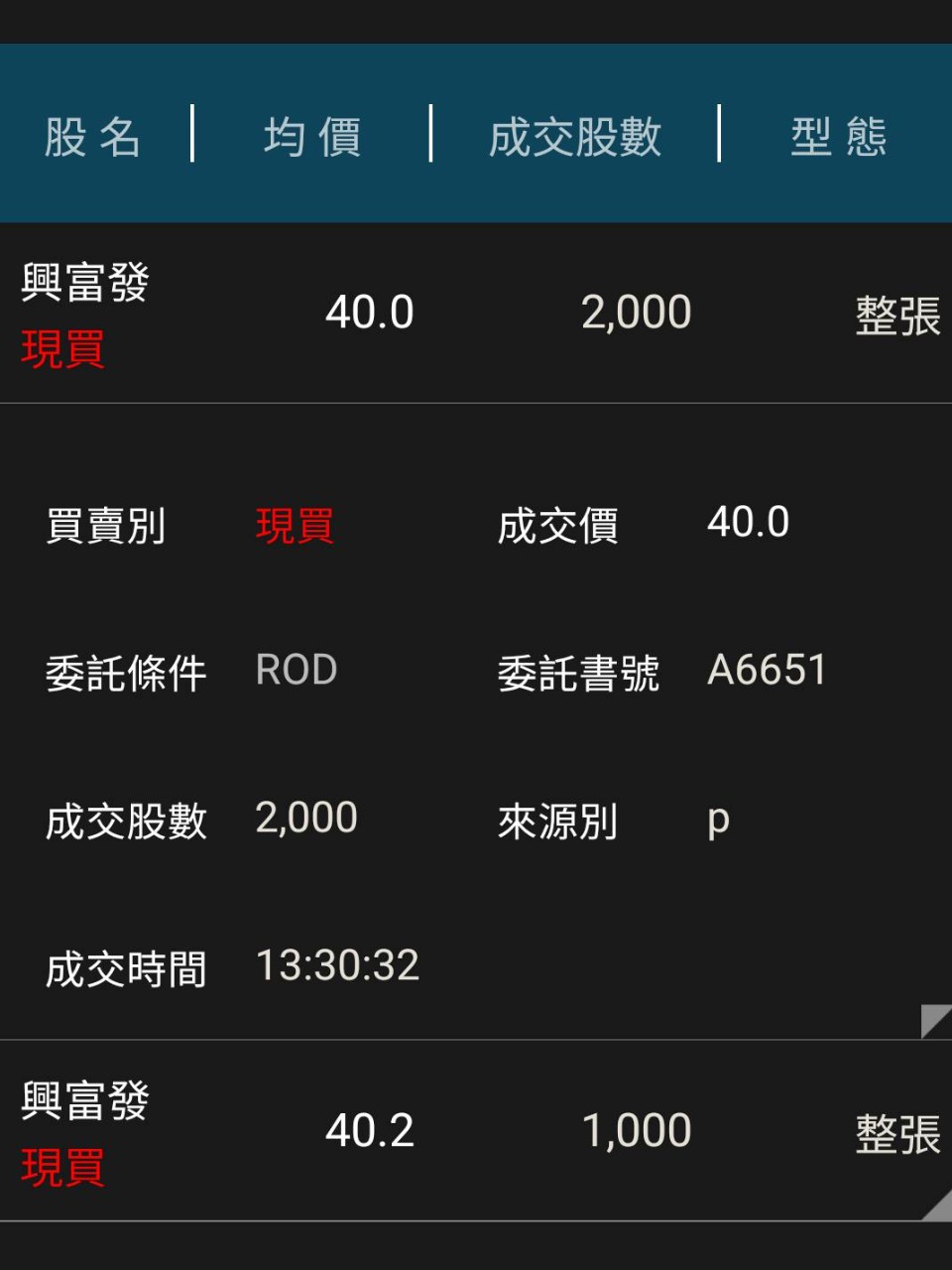This screenshot has height=1270, width=952.
Task: Collapse the 興富發 40.0 trade row
Action: point(476,314)
